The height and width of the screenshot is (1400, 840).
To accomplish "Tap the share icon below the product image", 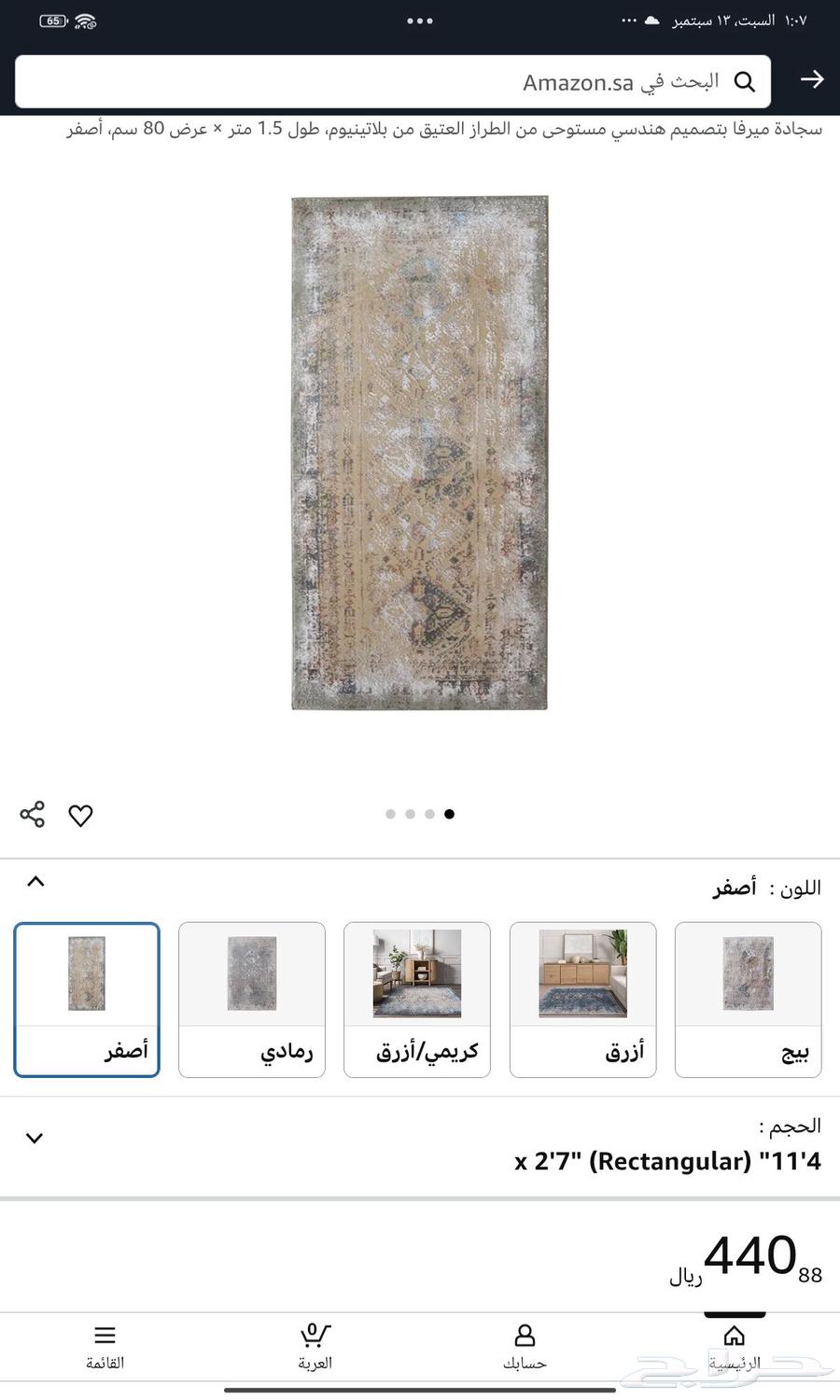I will tap(33, 815).
